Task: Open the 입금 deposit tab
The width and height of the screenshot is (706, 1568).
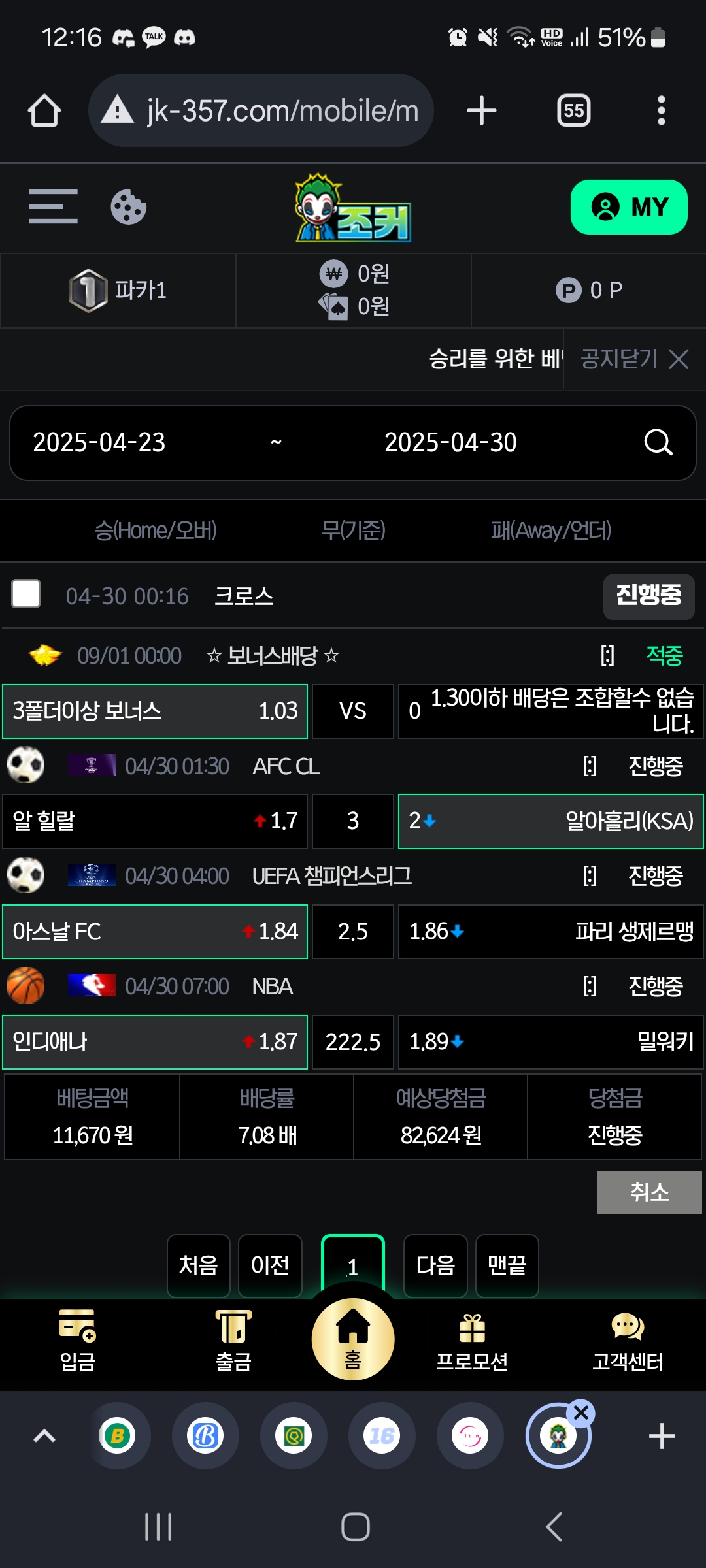Action: click(x=78, y=1341)
